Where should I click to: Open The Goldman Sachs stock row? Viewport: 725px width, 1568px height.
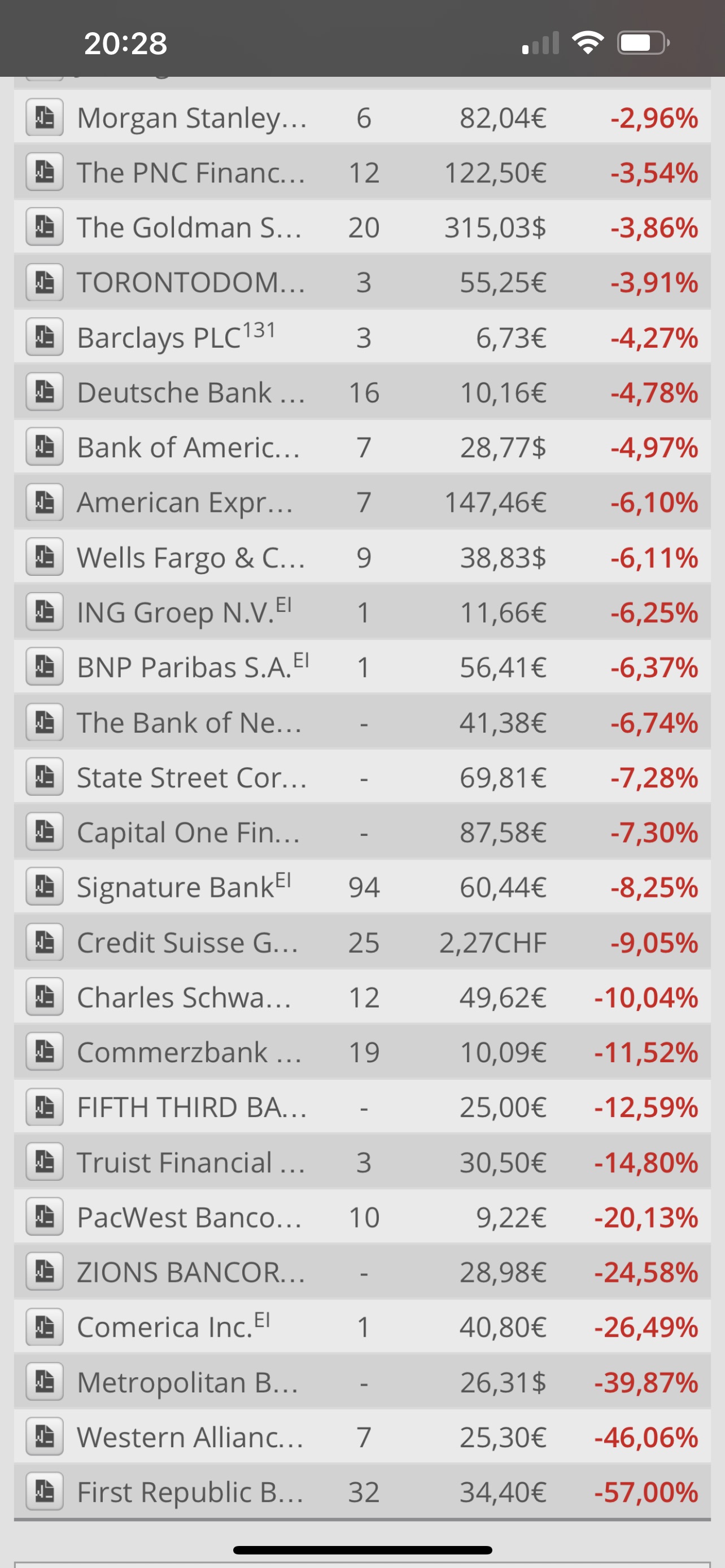coord(189,227)
